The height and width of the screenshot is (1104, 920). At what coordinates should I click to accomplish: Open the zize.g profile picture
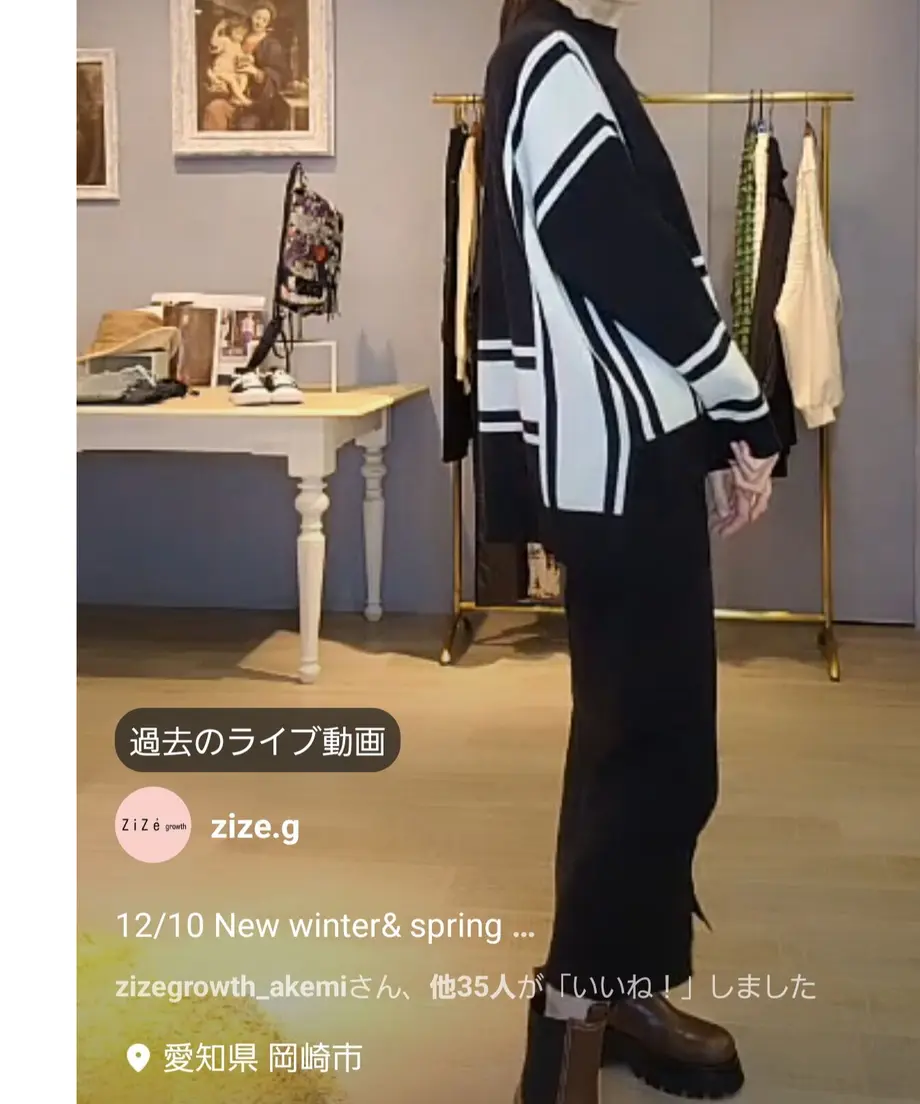tap(153, 825)
